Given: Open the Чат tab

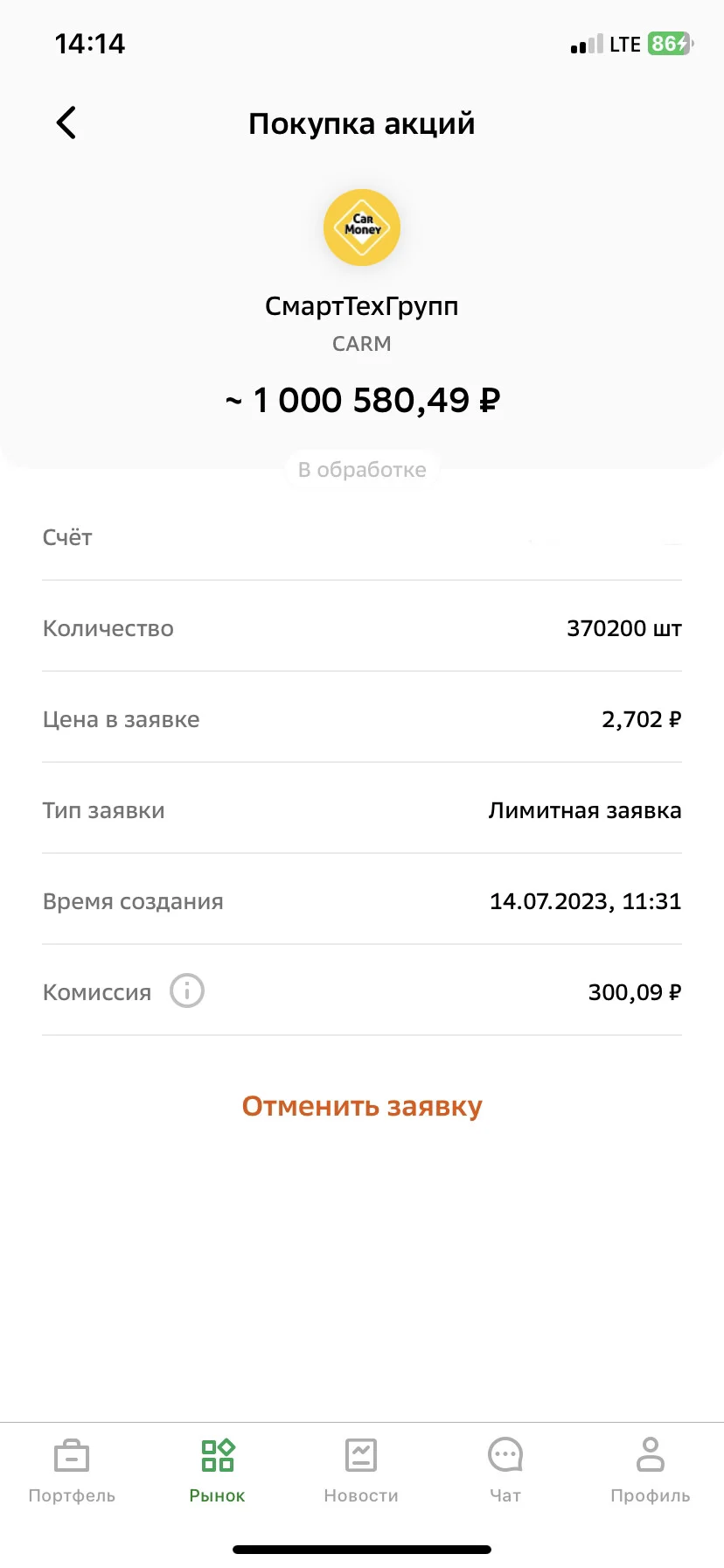Looking at the screenshot, I should click(x=505, y=1471).
